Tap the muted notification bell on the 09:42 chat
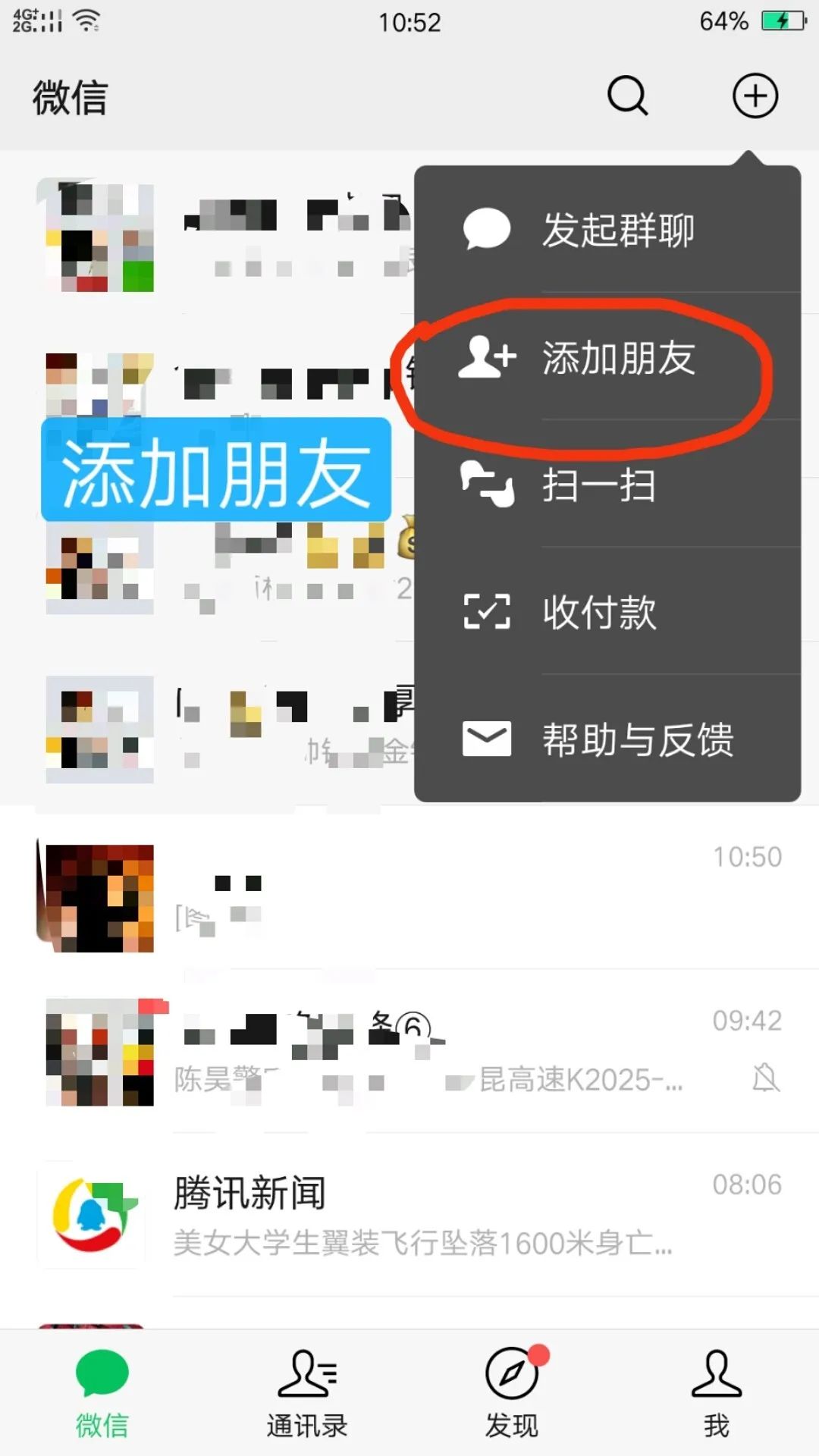Screen dimensions: 819x1456 tap(765, 1079)
